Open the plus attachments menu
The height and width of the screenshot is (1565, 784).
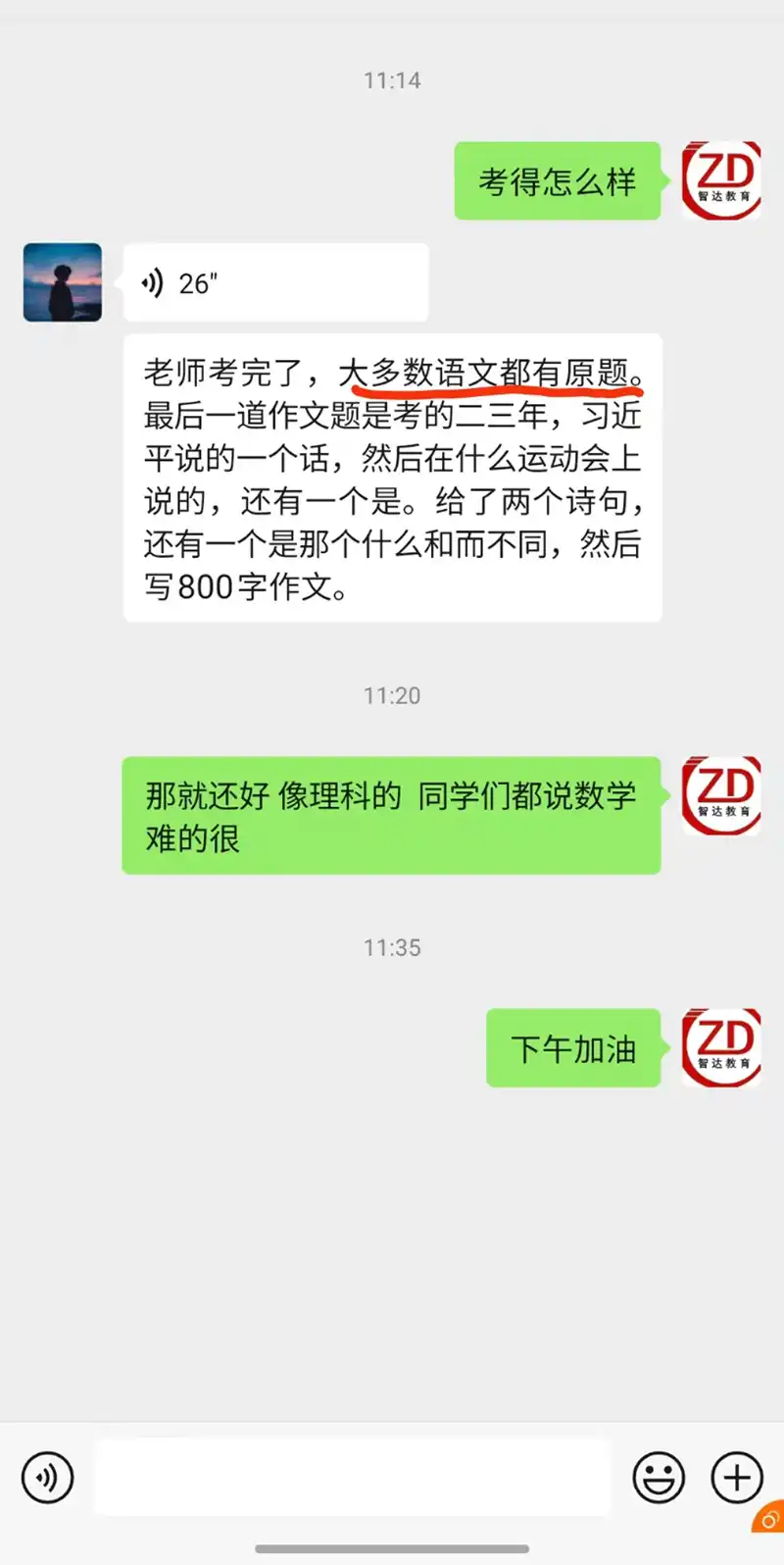(x=736, y=1477)
